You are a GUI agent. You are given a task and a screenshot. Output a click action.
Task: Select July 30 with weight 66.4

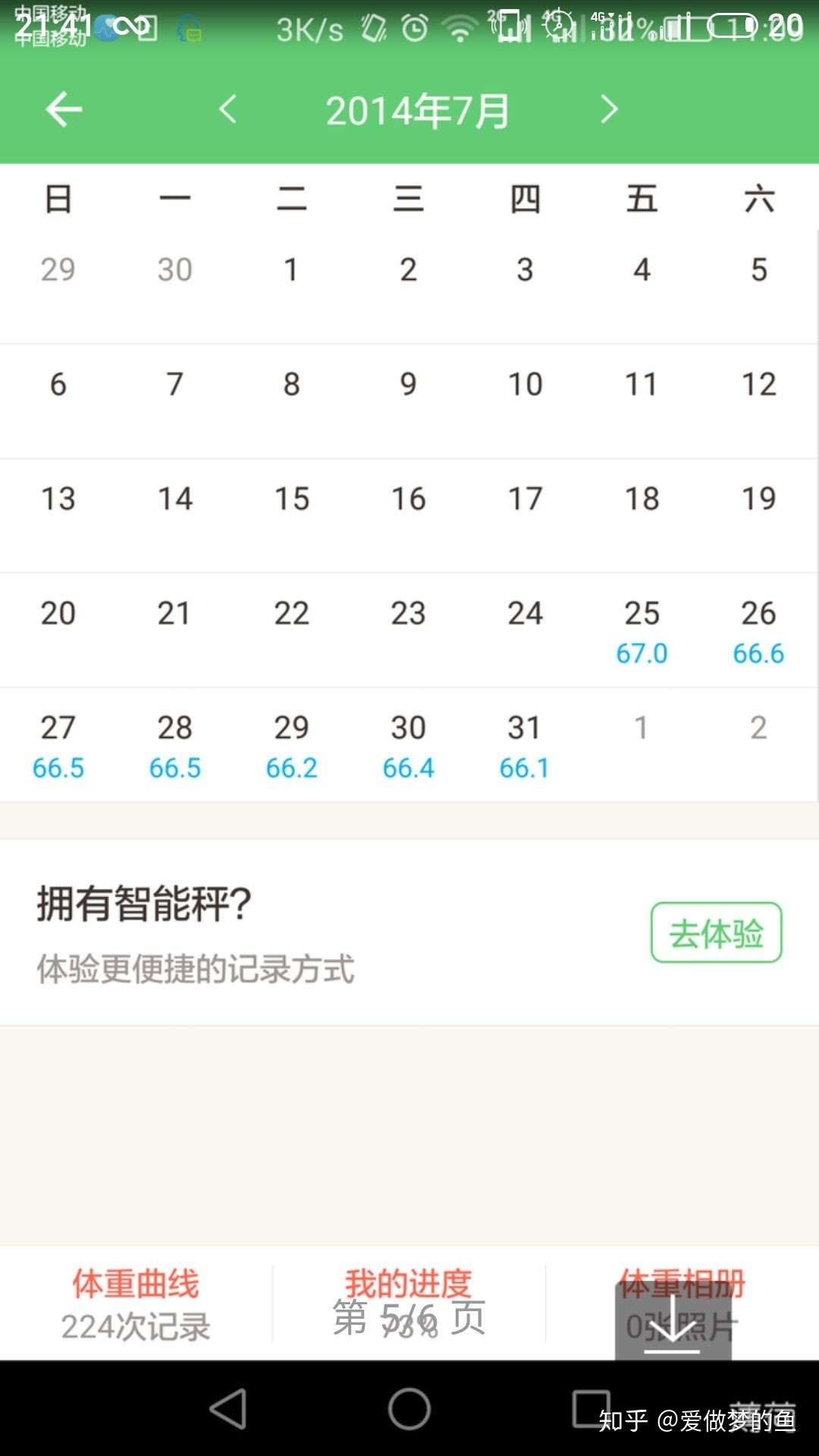[408, 745]
